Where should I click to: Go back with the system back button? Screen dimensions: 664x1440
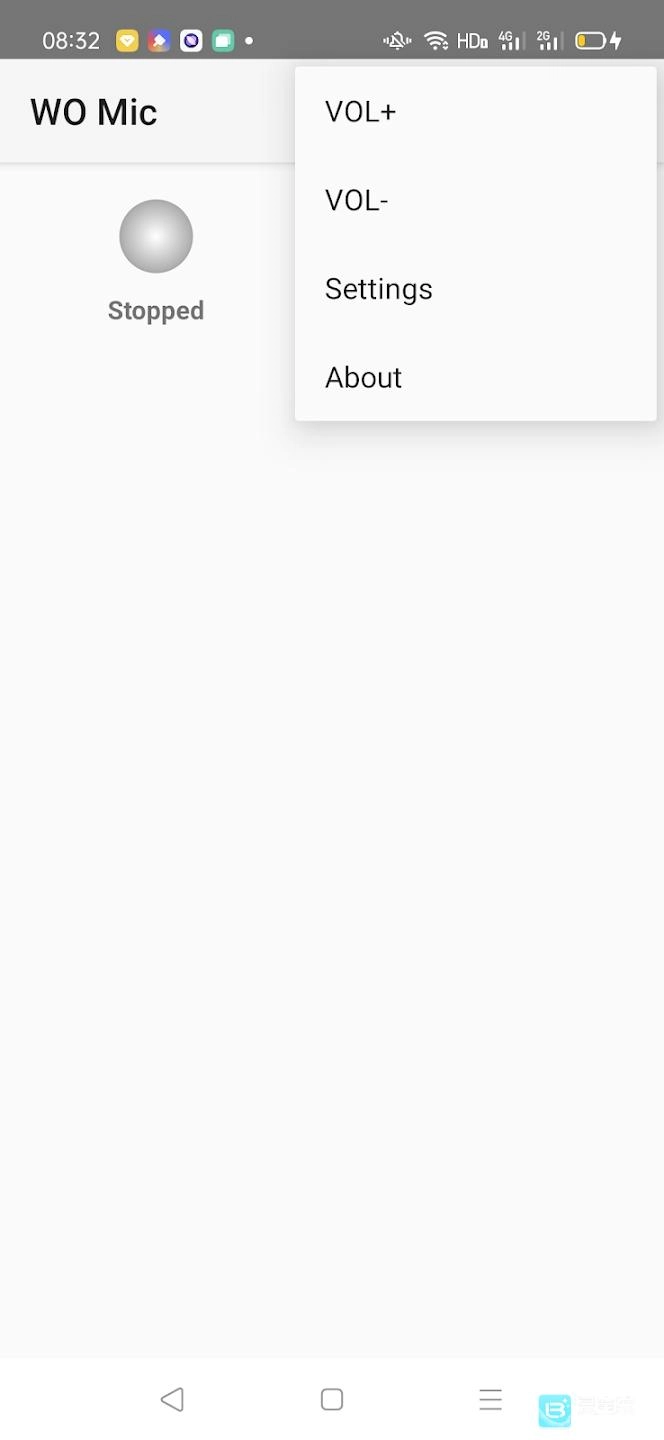(x=172, y=1399)
